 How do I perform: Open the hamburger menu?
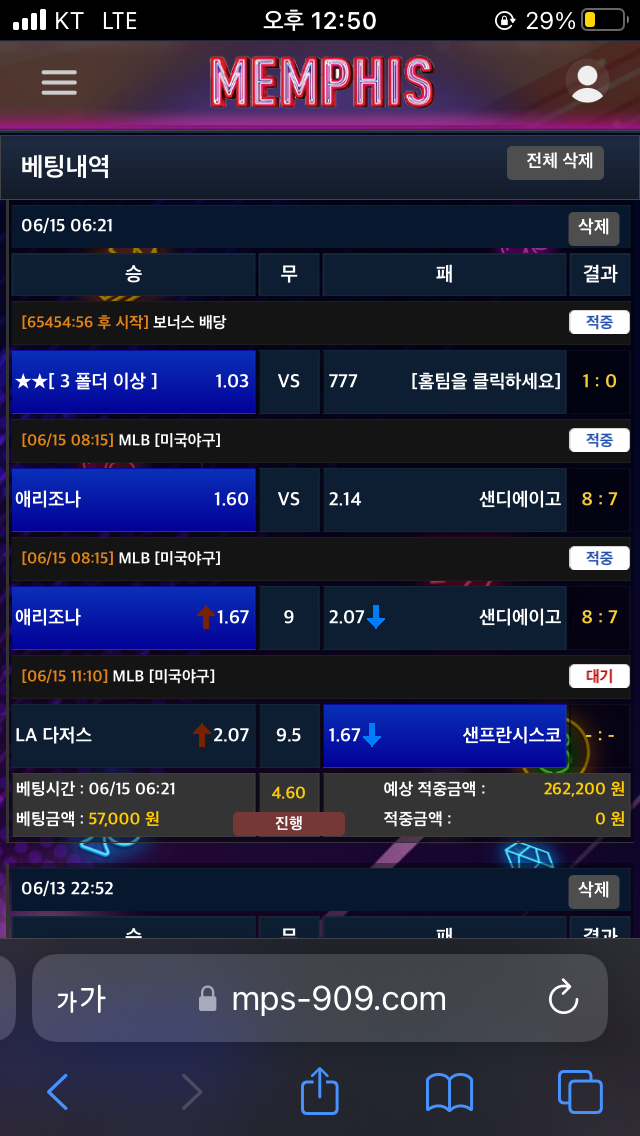pyautogui.click(x=59, y=82)
